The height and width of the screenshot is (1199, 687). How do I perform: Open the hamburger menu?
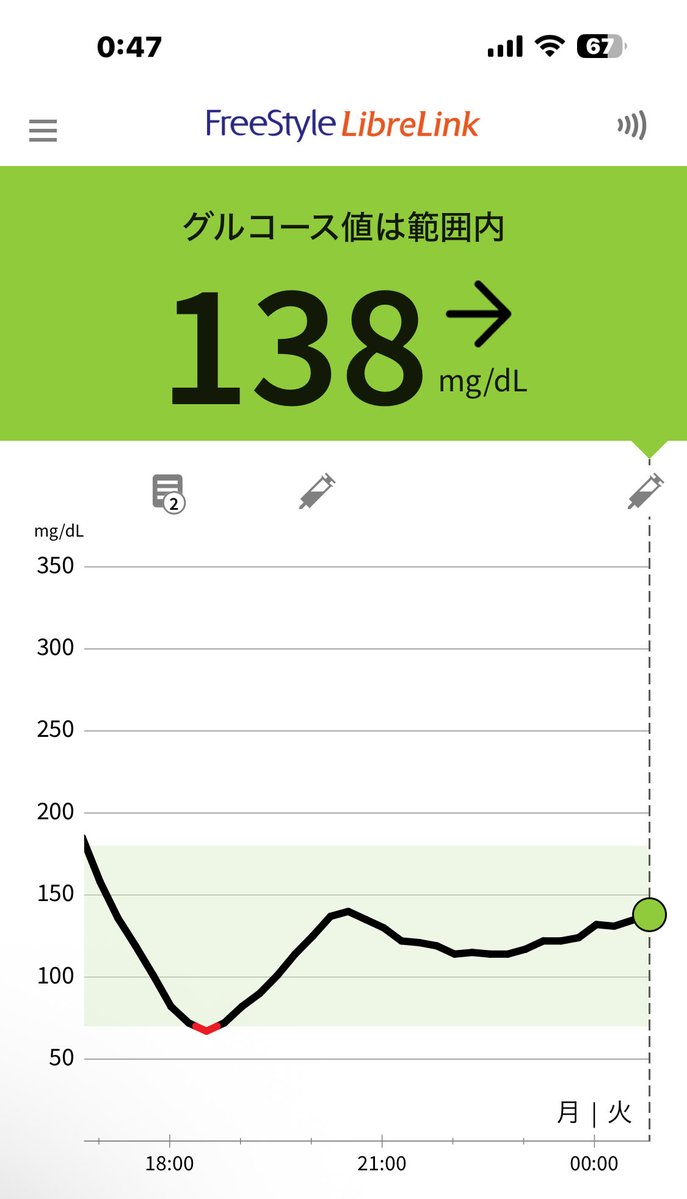pos(43,131)
